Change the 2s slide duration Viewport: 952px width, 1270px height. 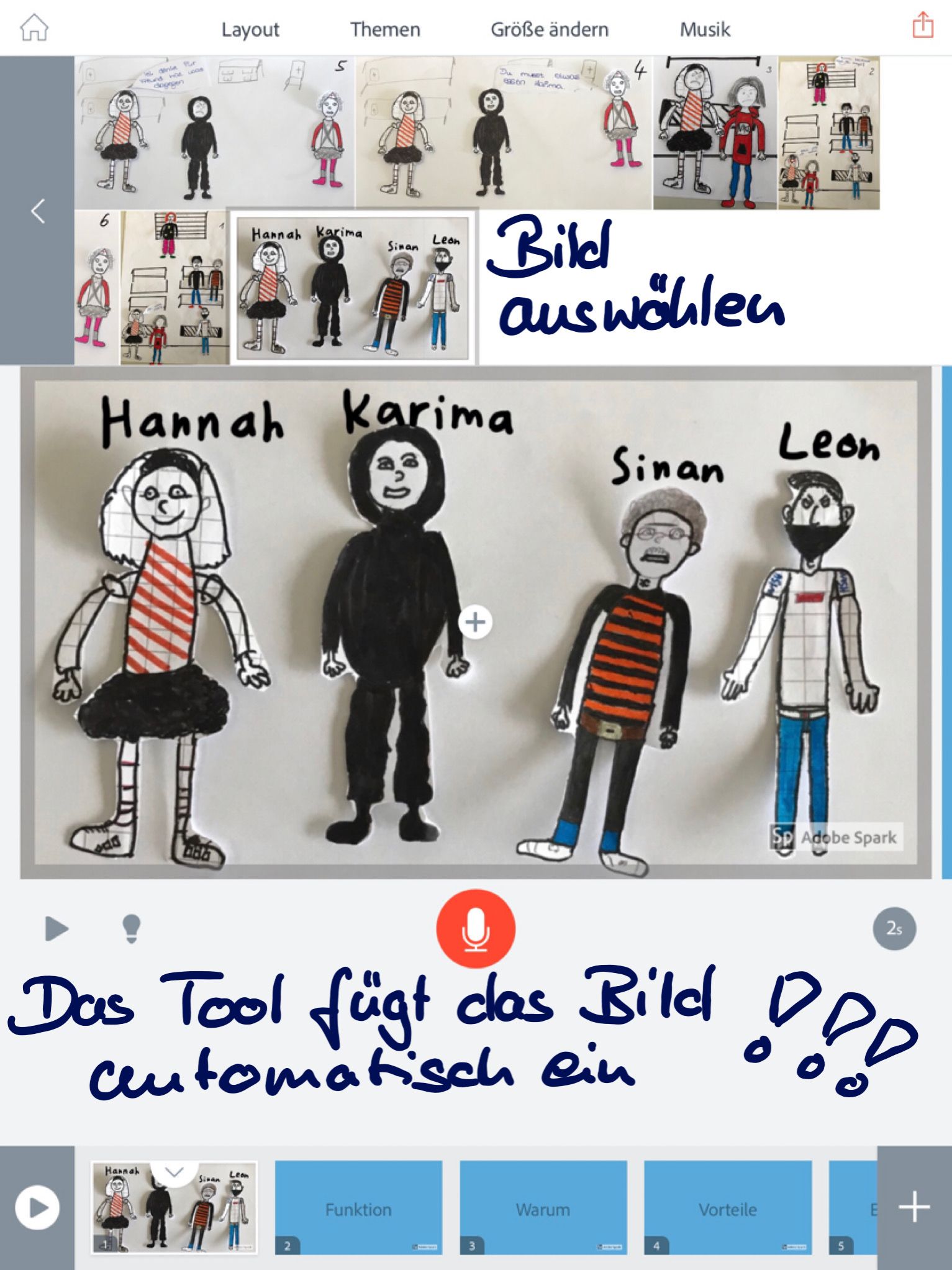click(x=894, y=929)
